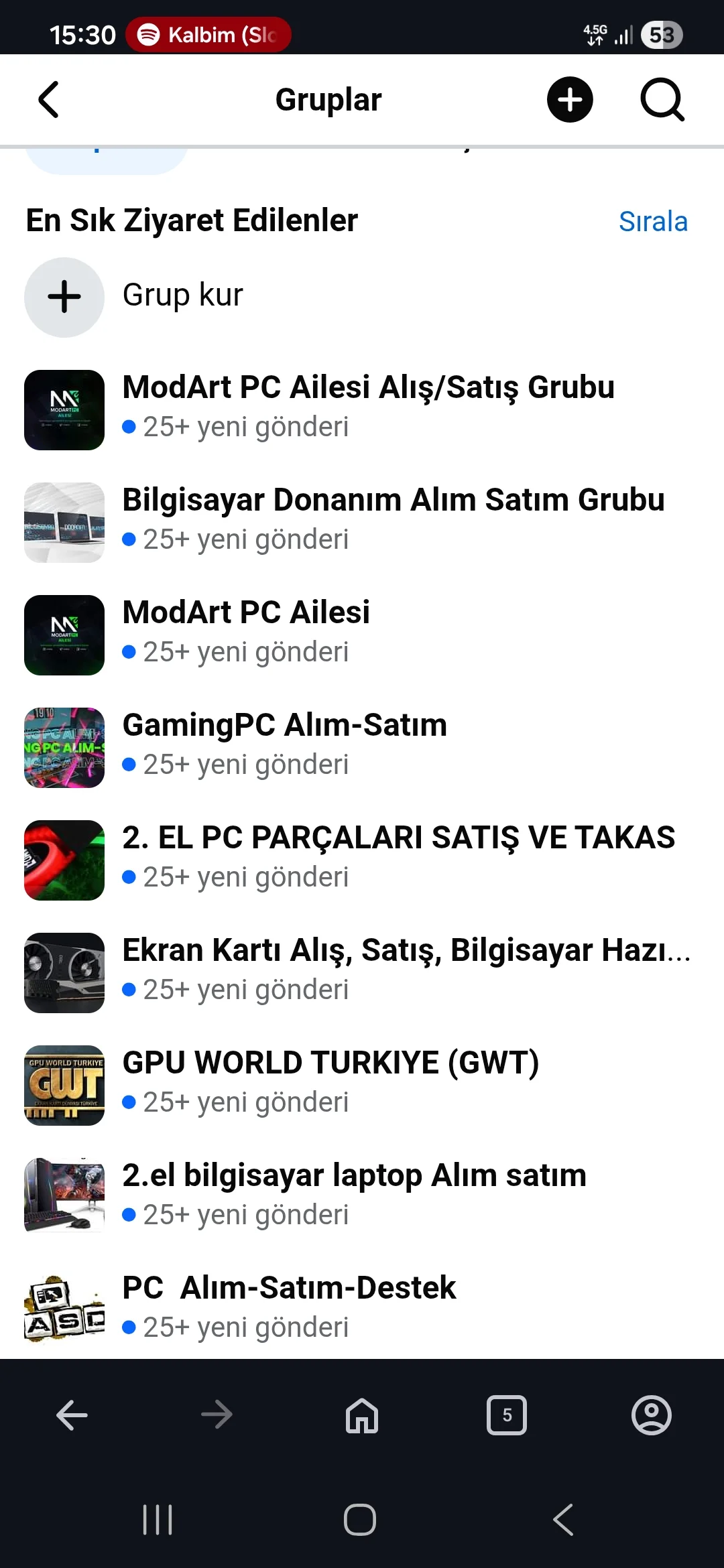Open the browser tab switcher
This screenshot has width=724, height=1568.
(507, 1415)
